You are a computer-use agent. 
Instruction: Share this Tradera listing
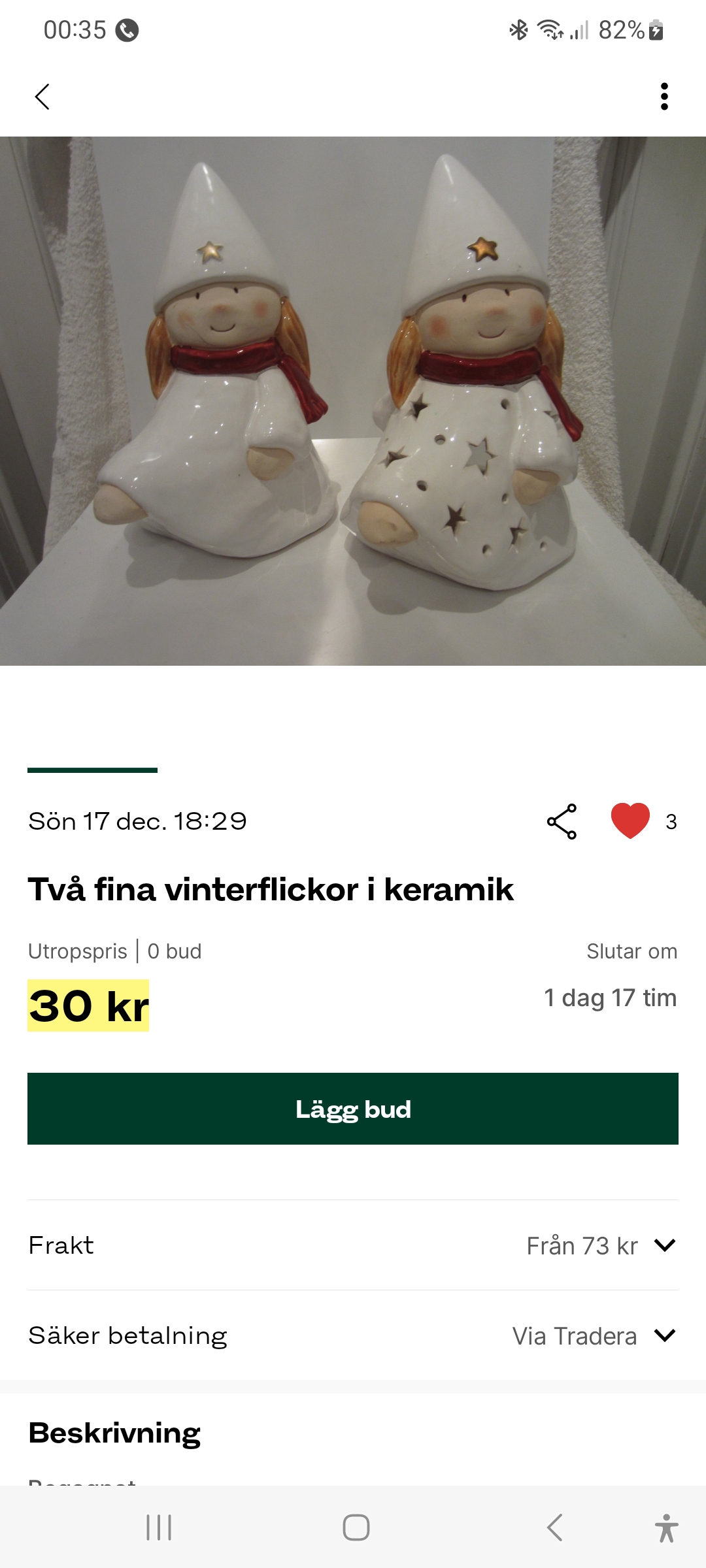pos(562,821)
